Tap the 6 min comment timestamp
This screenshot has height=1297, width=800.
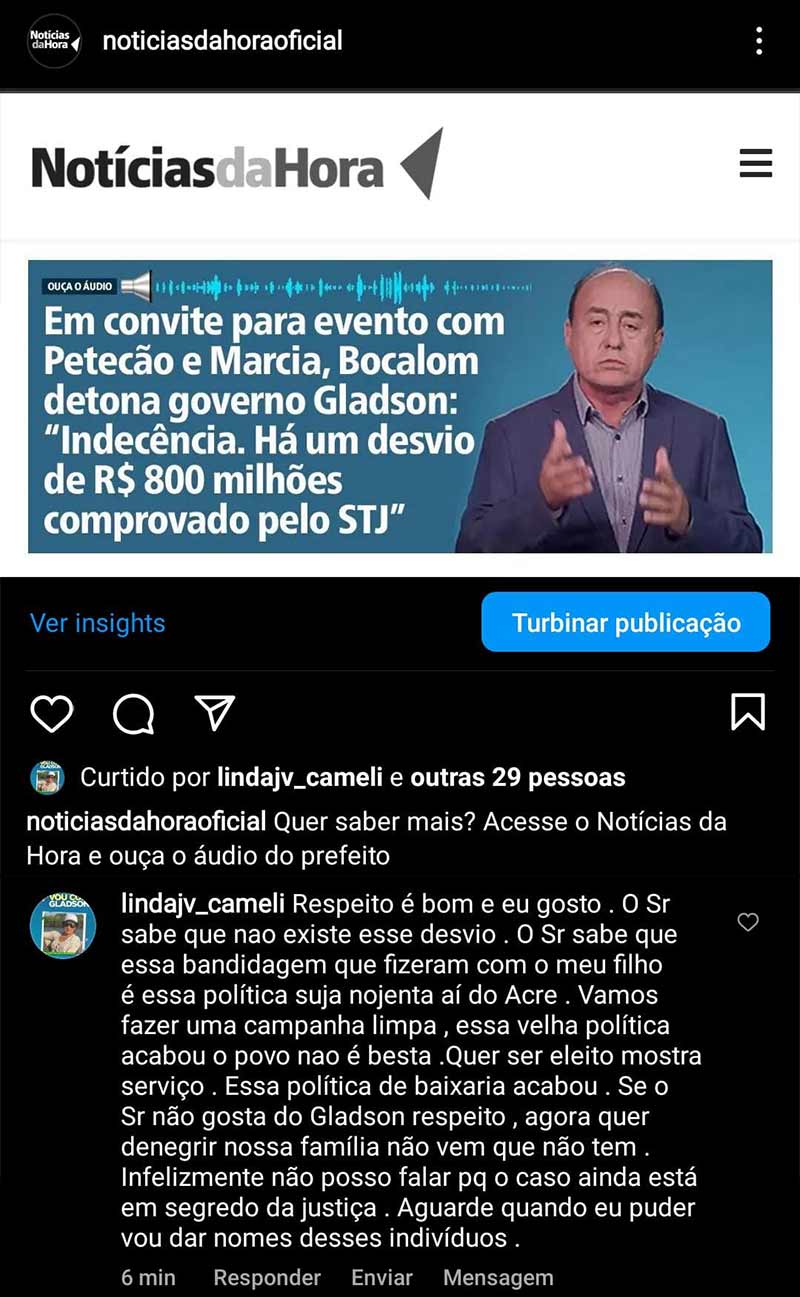[148, 1276]
